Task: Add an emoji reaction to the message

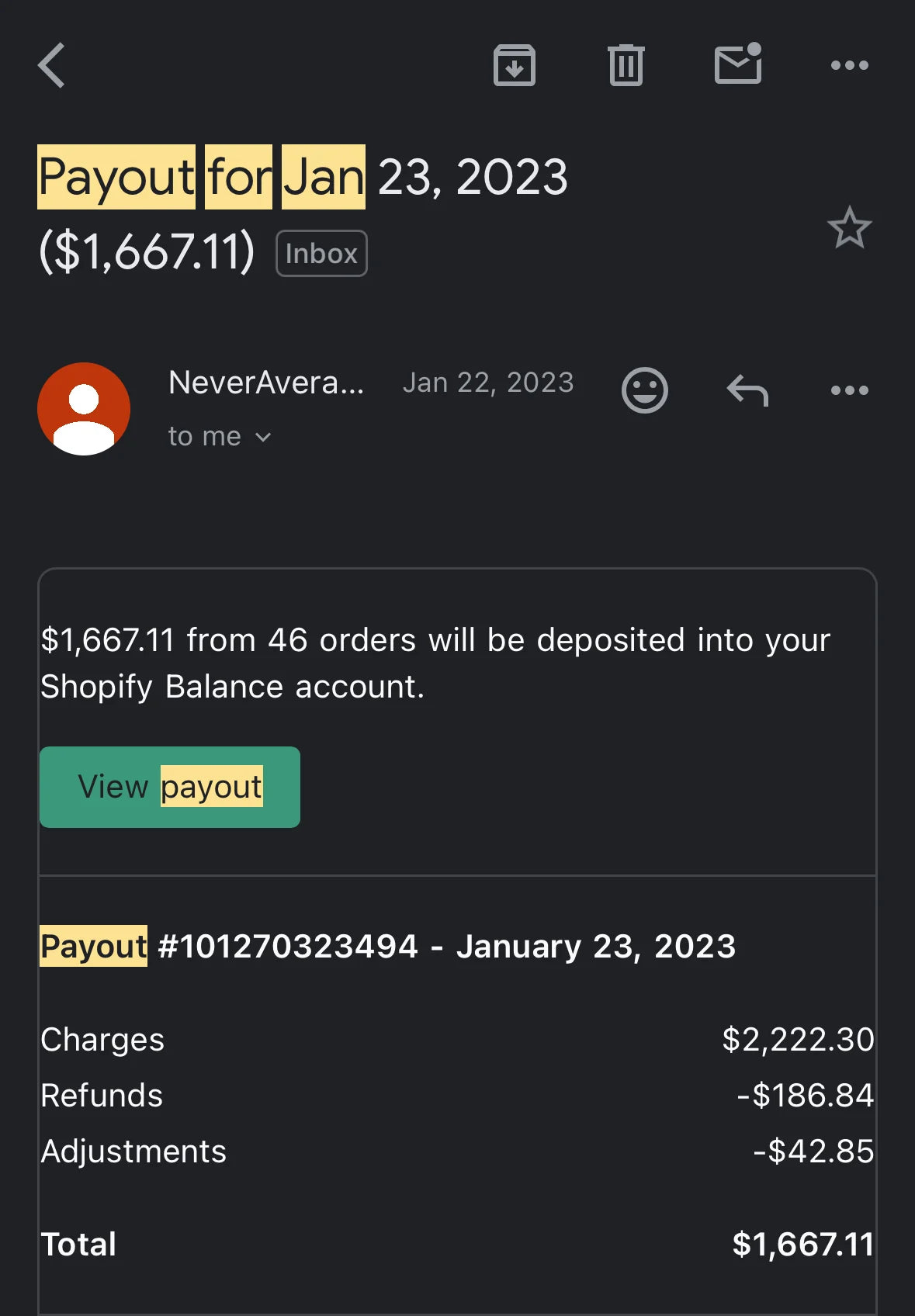Action: point(644,390)
